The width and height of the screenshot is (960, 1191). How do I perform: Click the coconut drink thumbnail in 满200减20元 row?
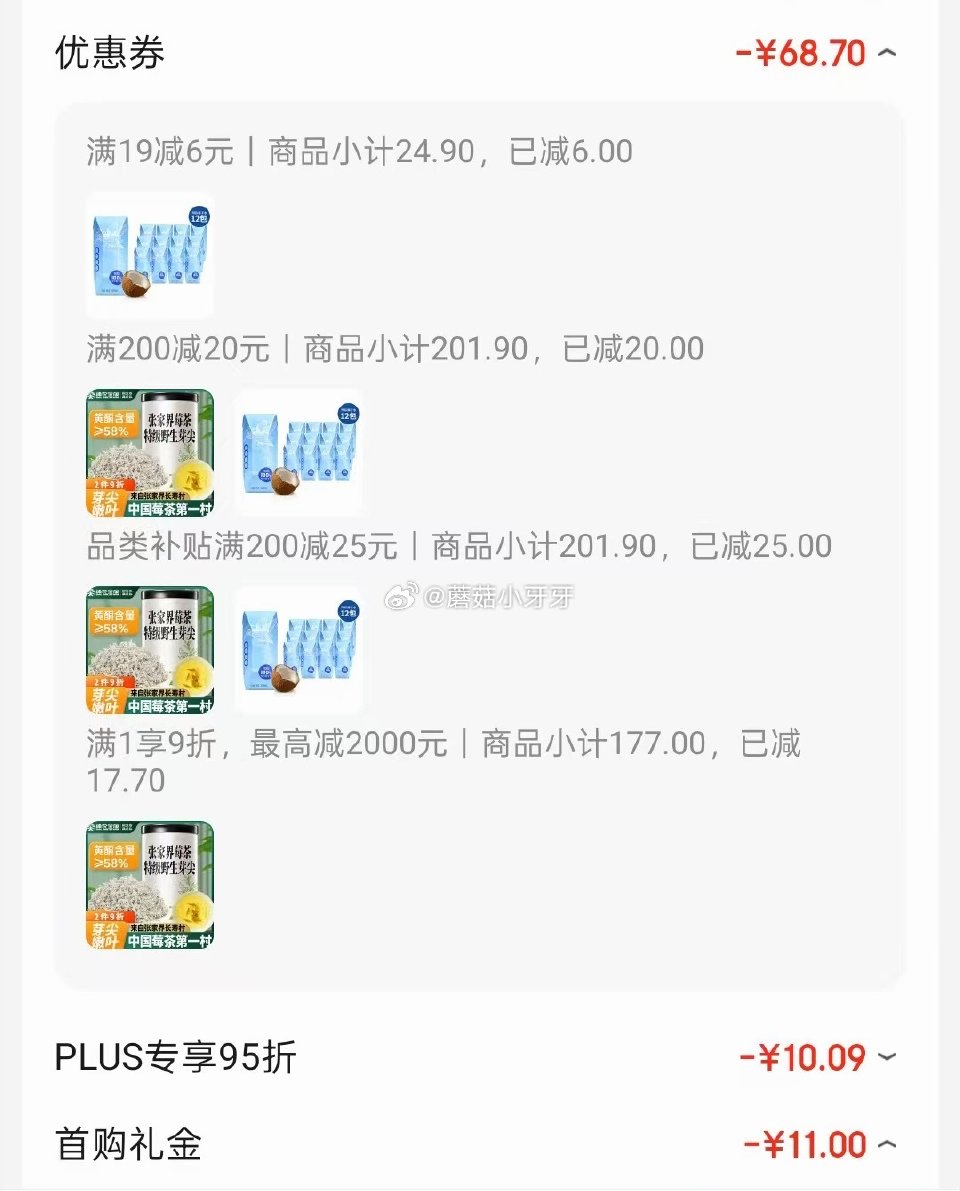click(x=297, y=452)
